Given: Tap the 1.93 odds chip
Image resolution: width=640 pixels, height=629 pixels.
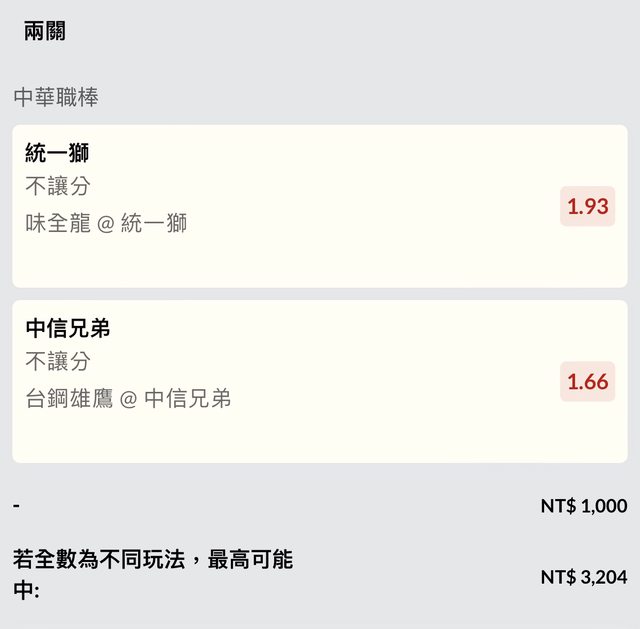Looking at the screenshot, I should (x=587, y=206).
